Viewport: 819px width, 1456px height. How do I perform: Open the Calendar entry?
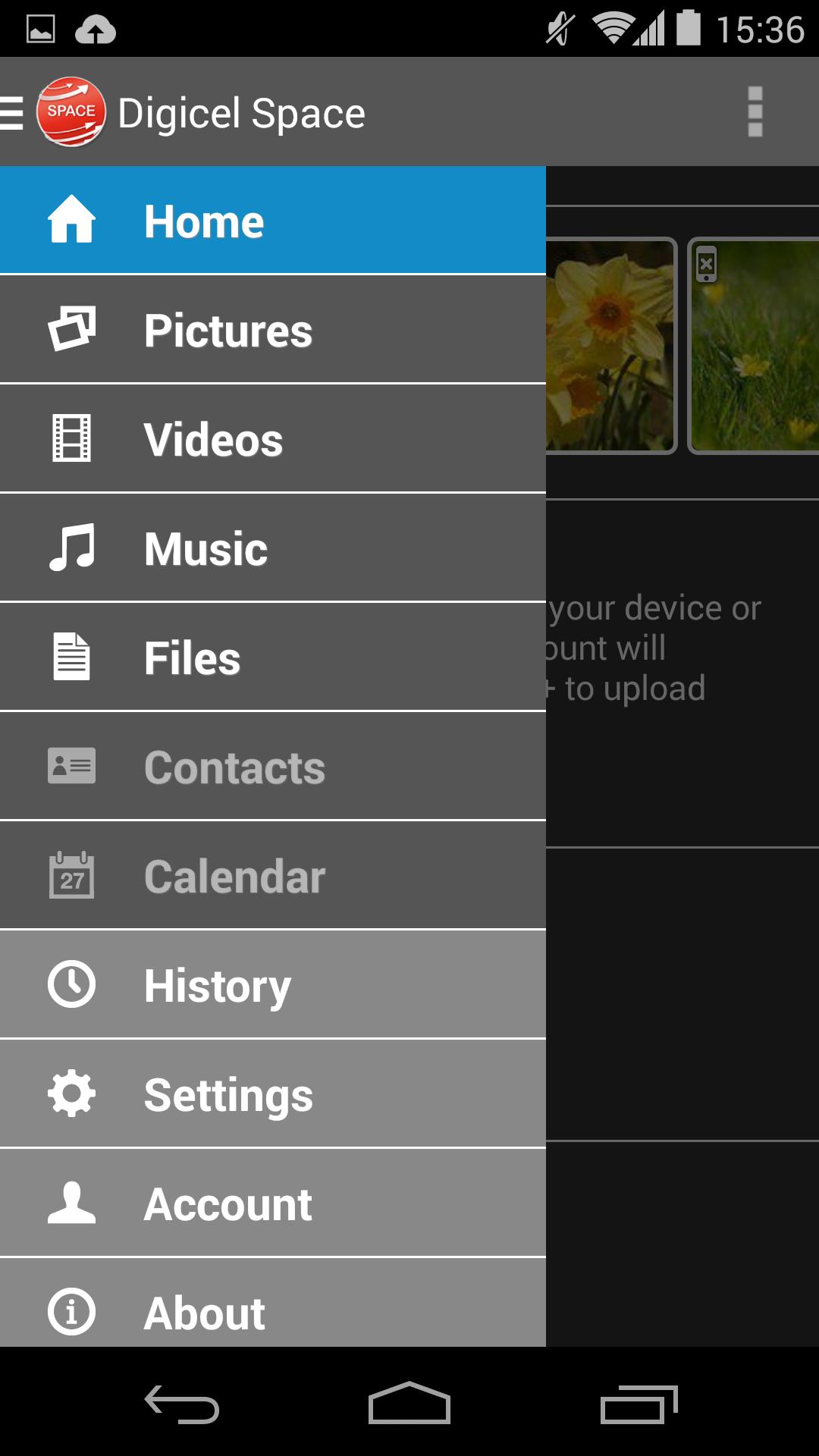click(x=272, y=876)
